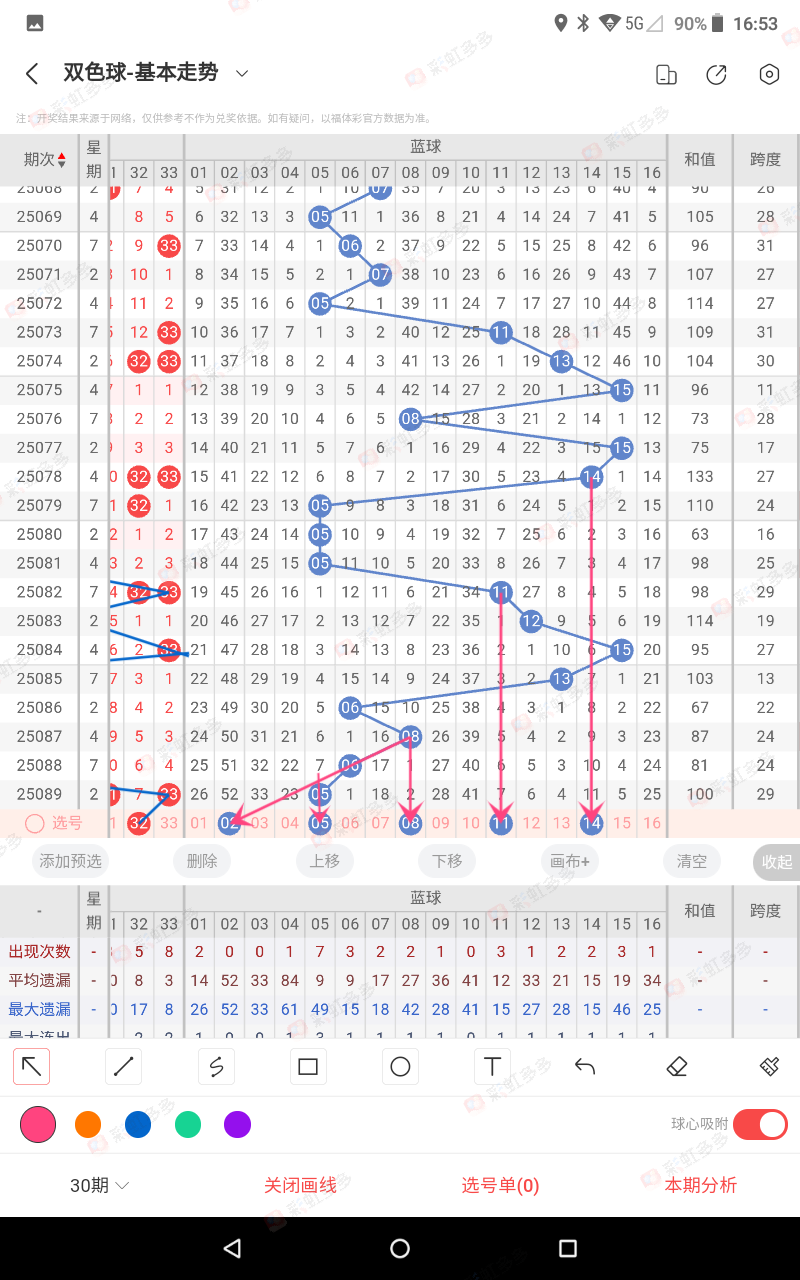Go back using the top-left arrow
This screenshot has width=800, height=1280.
coord(32,74)
